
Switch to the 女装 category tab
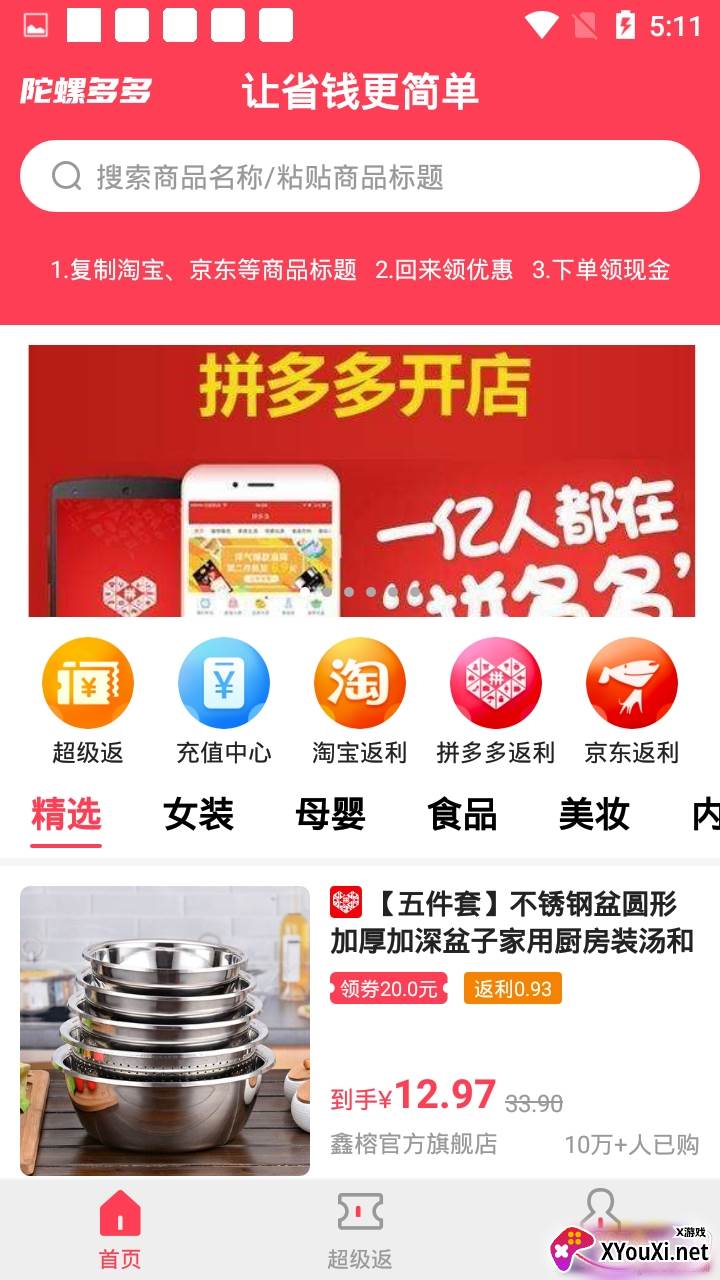point(198,815)
